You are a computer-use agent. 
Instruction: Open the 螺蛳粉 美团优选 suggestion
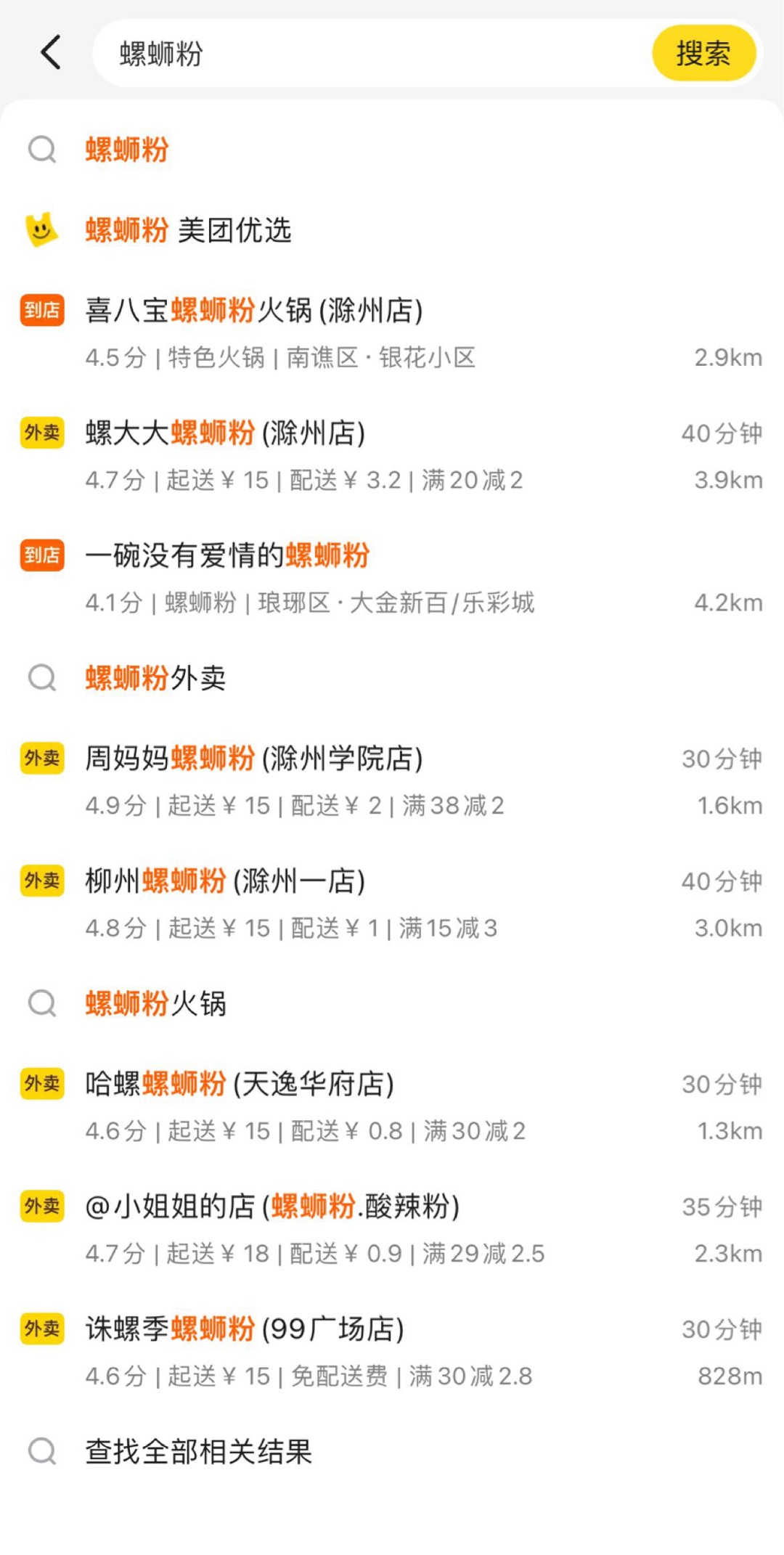tap(392, 230)
